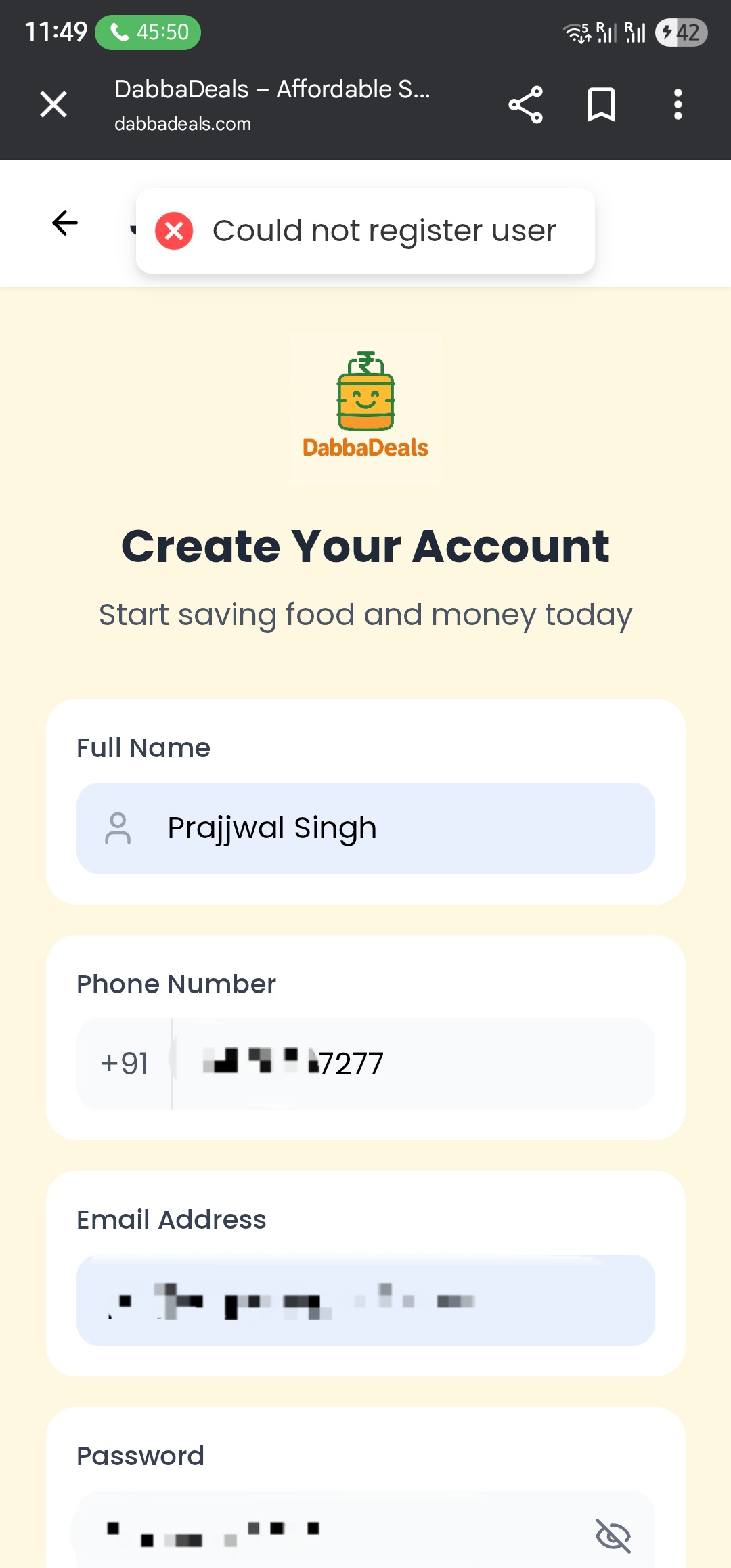Bookmark this DabbaDeals page
Image resolution: width=731 pixels, height=1568 pixels.
pyautogui.click(x=601, y=105)
